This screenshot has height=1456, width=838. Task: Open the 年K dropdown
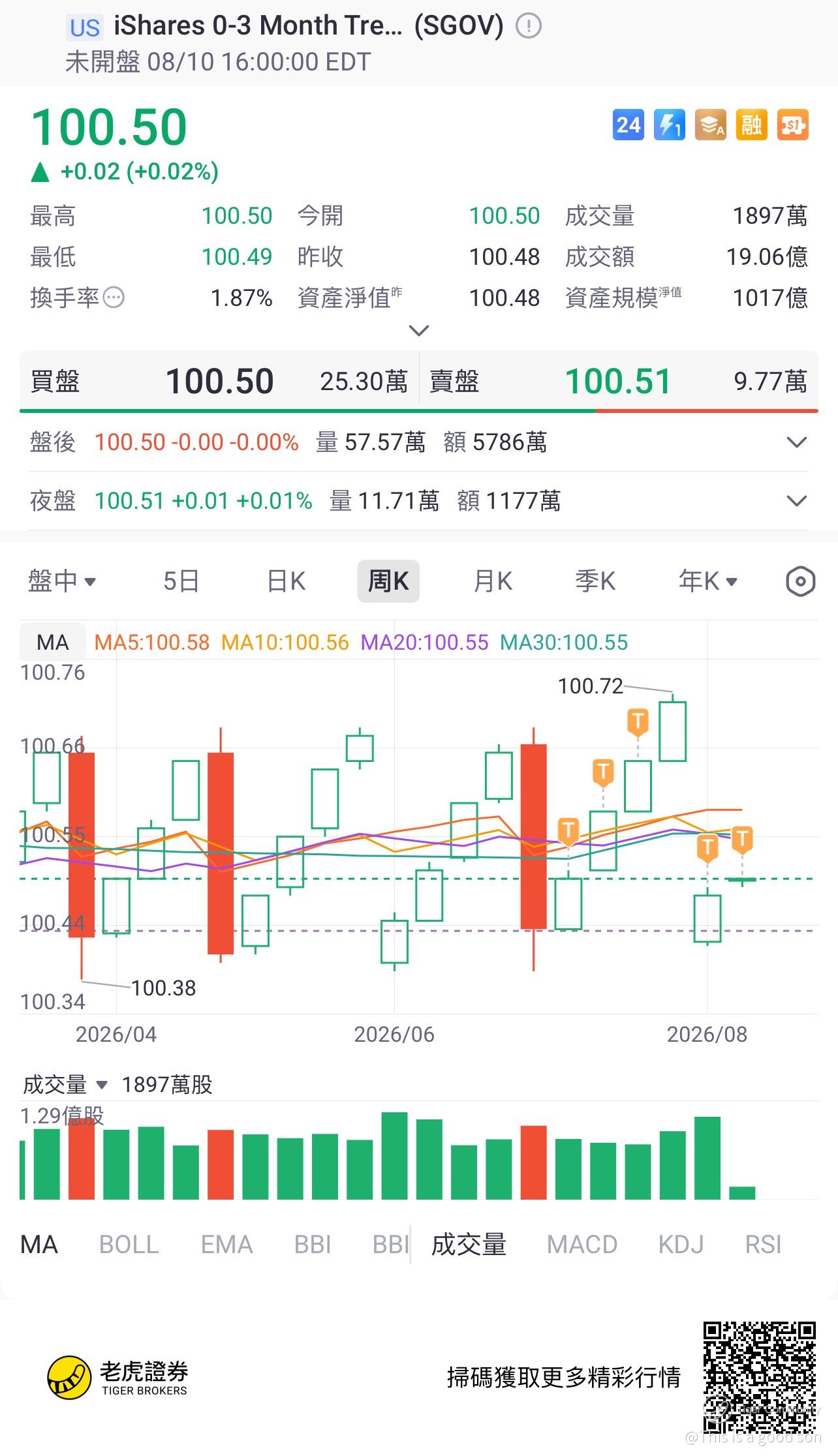tap(708, 581)
